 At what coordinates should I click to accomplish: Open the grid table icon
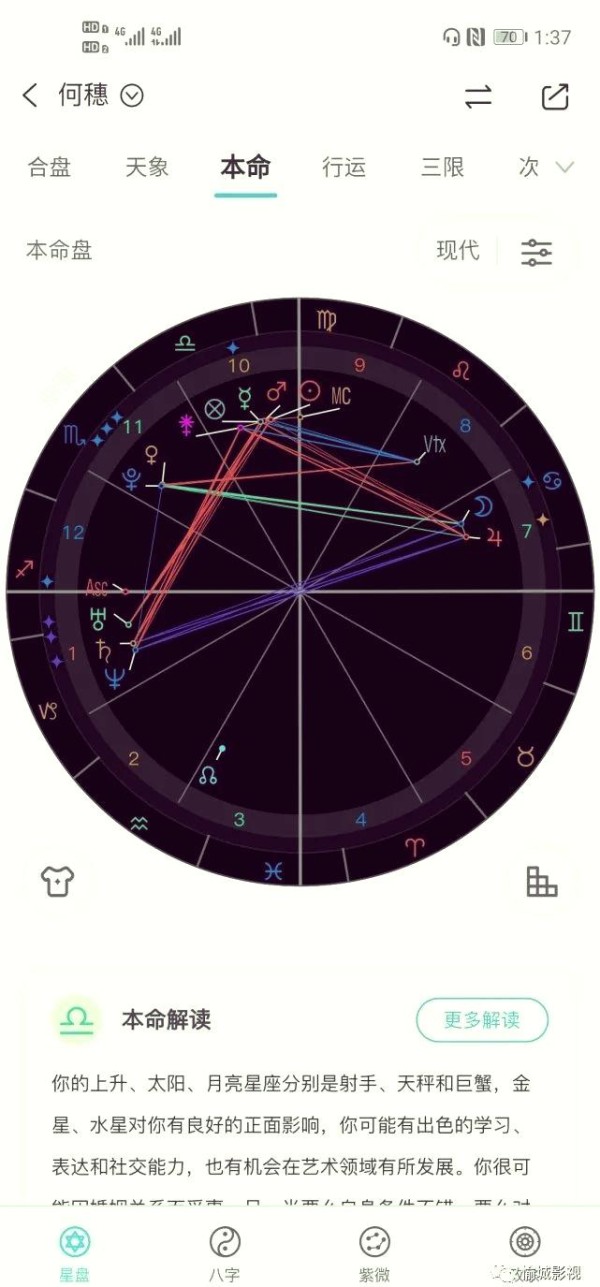pos(541,881)
